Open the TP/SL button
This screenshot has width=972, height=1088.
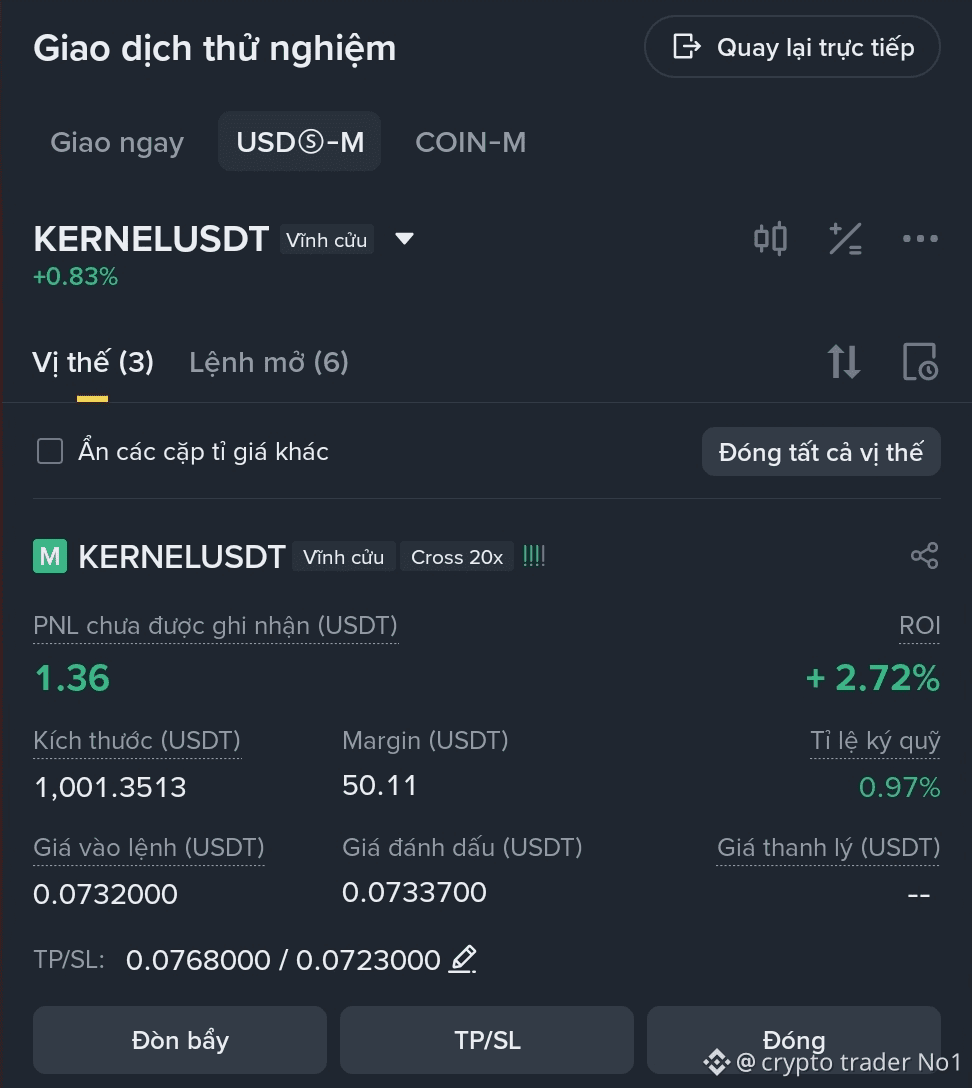(x=487, y=1040)
